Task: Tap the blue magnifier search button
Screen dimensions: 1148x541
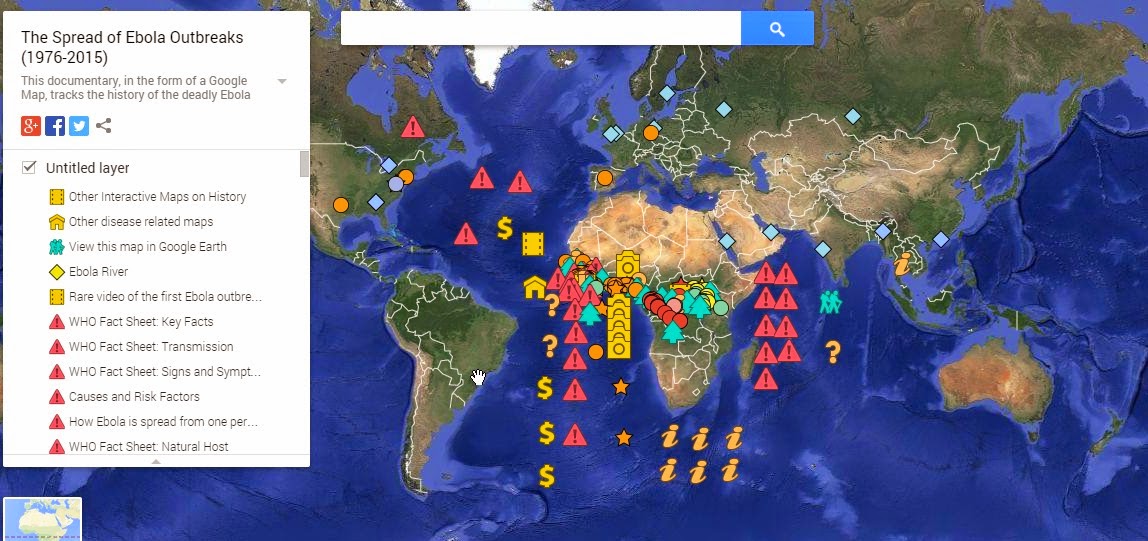Action: coord(777,29)
